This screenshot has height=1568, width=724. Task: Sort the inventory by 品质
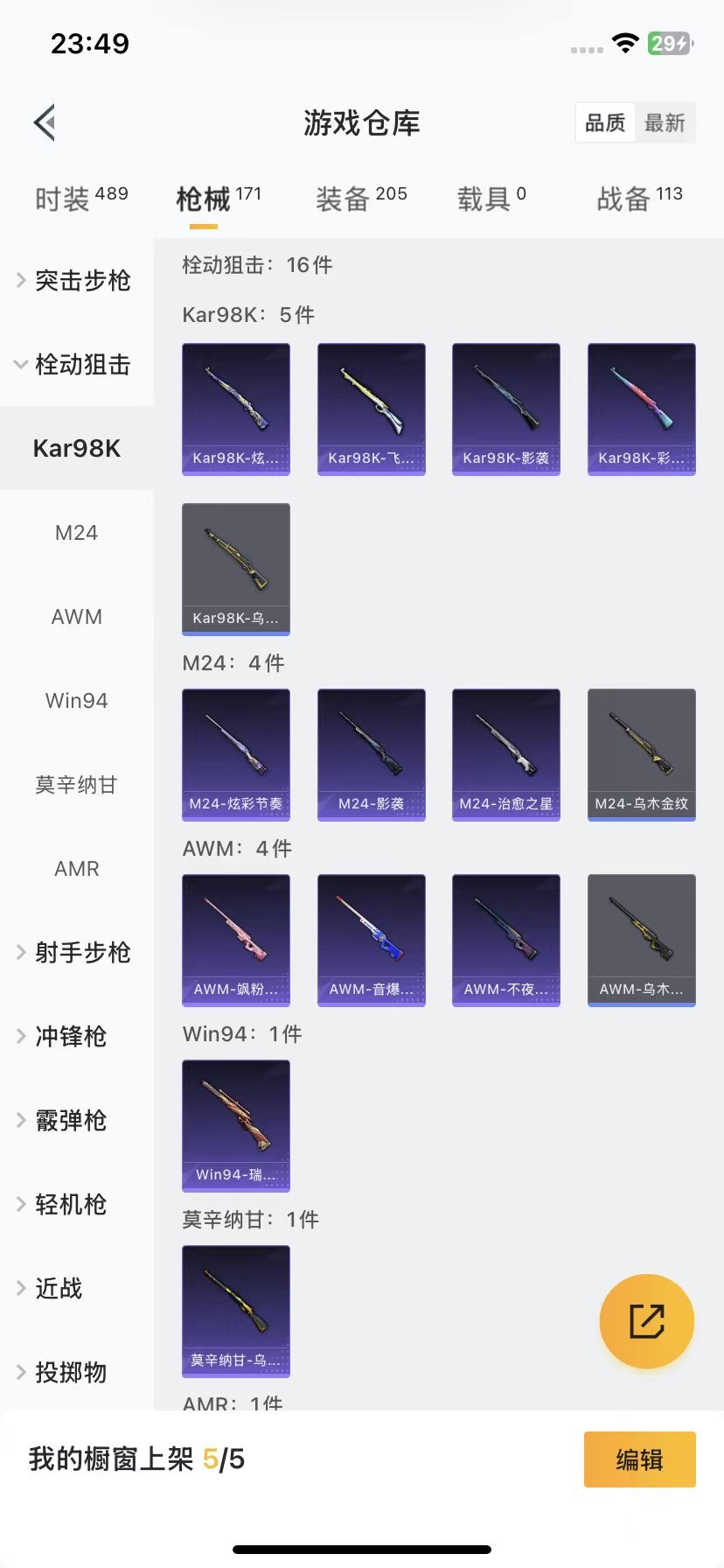605,122
